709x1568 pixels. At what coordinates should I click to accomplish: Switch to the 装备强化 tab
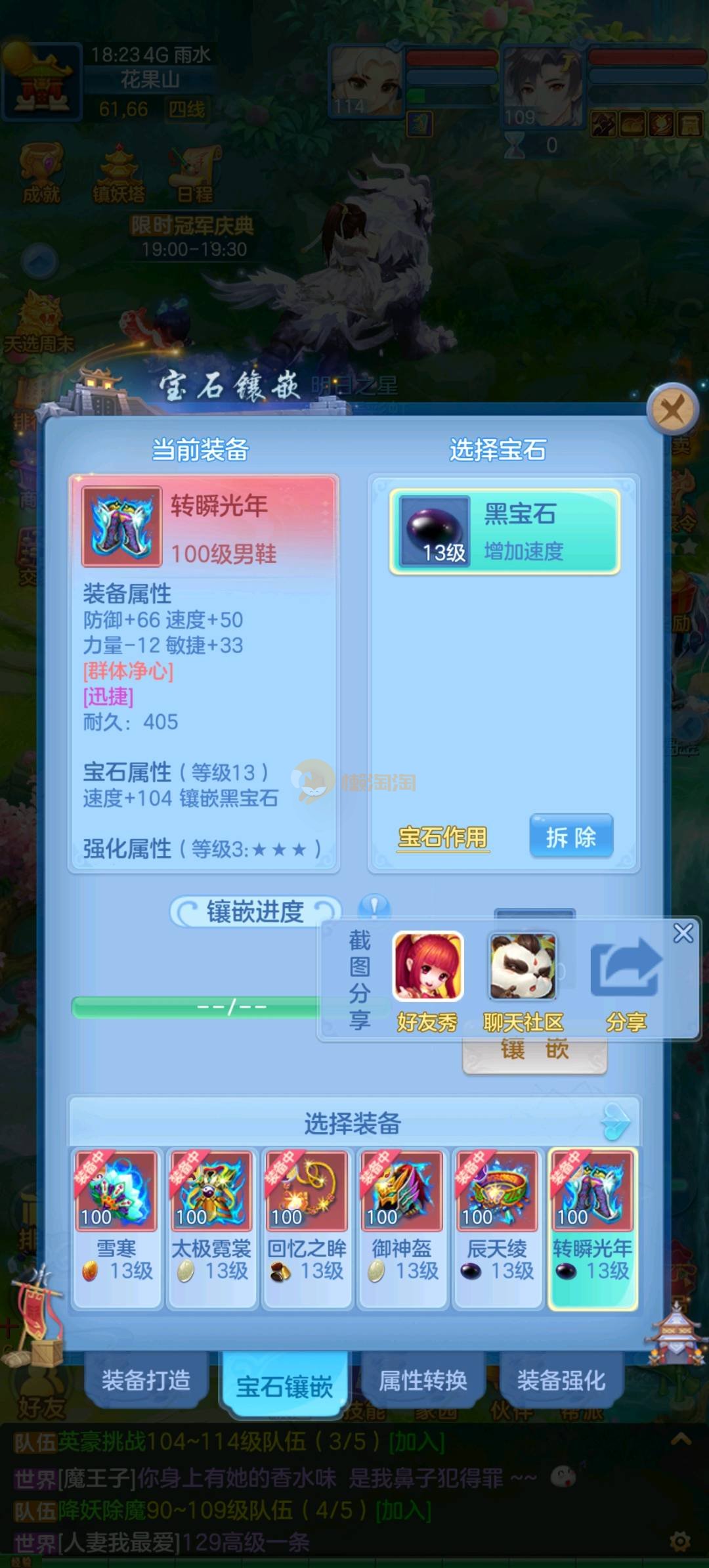(561, 1381)
